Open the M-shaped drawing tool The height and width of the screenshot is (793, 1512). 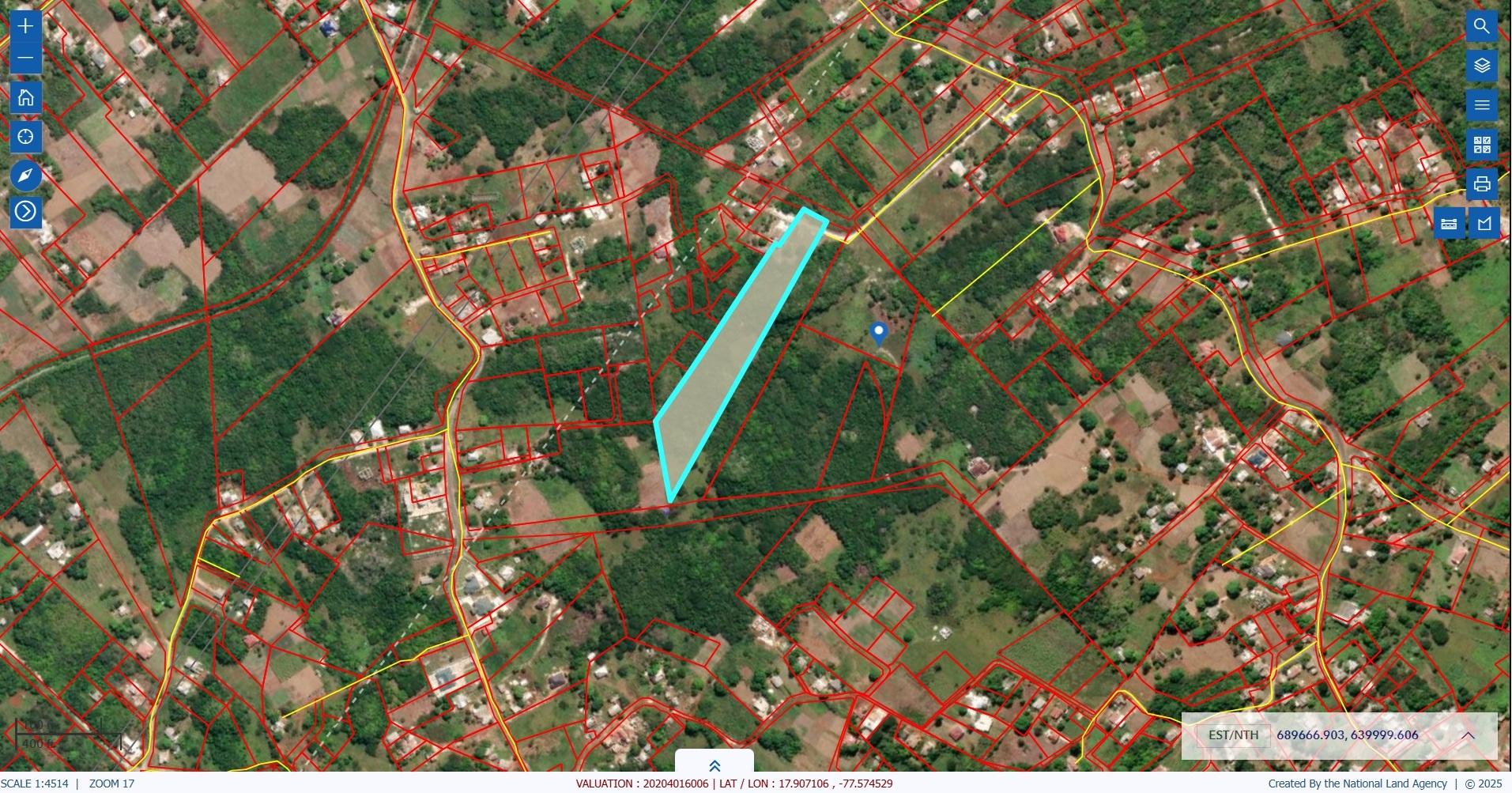(1484, 224)
